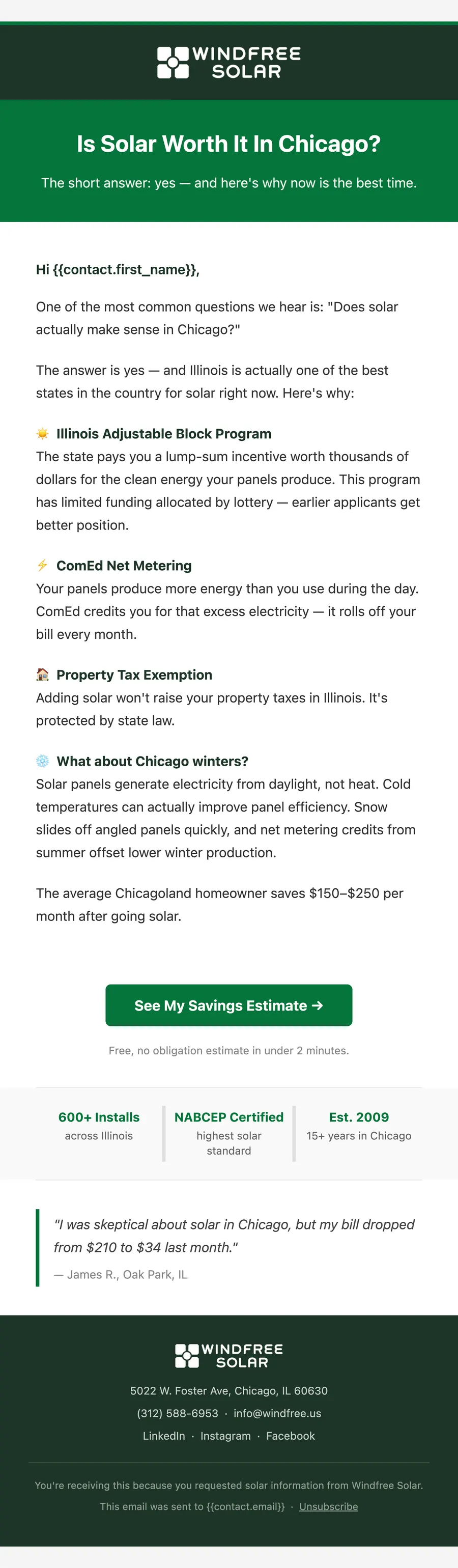Call the (312) 588-6953 phone number
Screen dimensions: 458x1568
pyautogui.click(x=178, y=1413)
